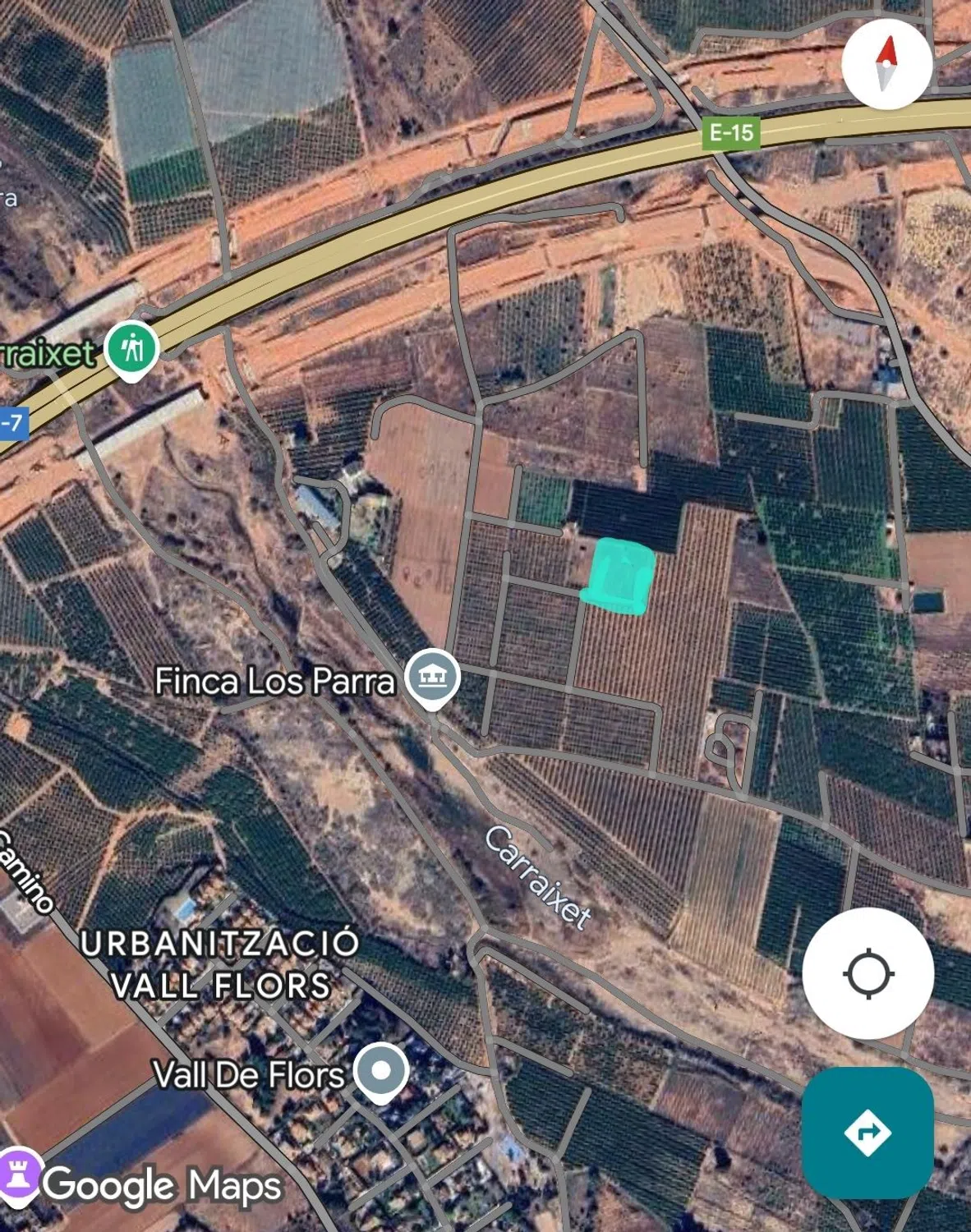Open the Finca Los Parra place marker
971x1232 pixels.
click(x=433, y=677)
